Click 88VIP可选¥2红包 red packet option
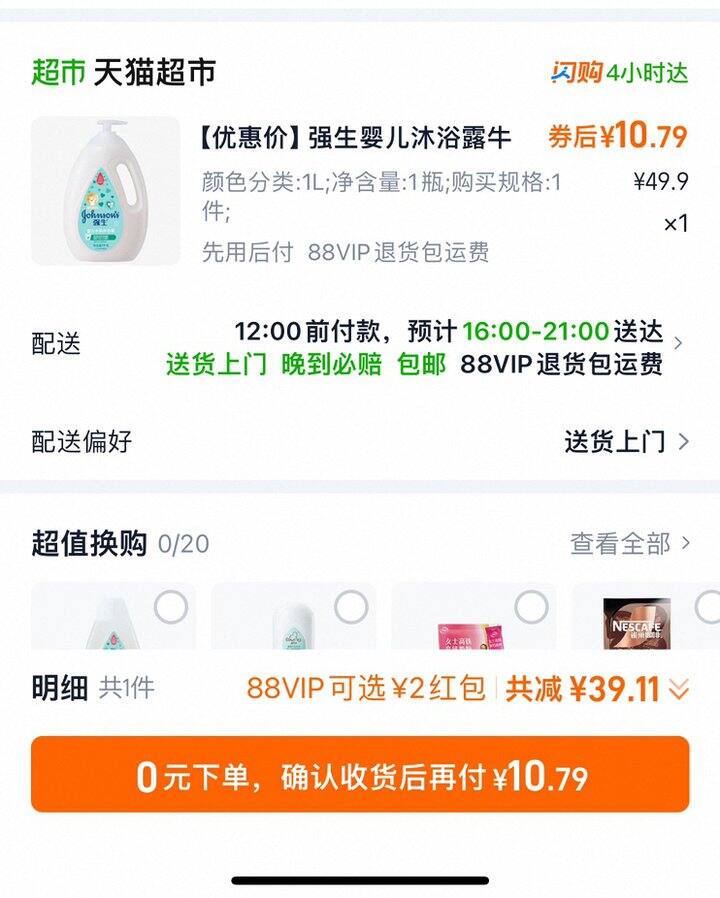 click(x=362, y=686)
